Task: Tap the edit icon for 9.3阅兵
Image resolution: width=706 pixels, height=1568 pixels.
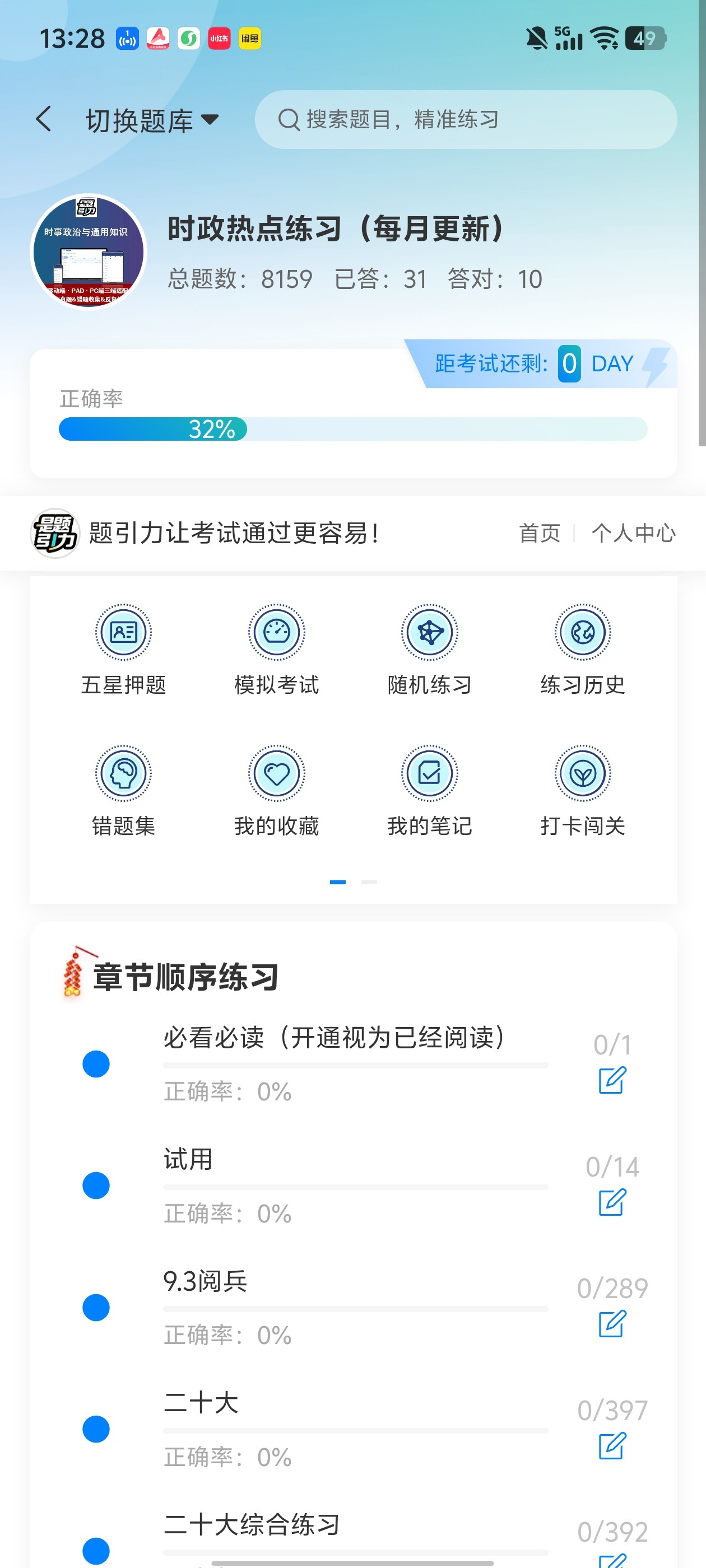Action: (611, 1324)
